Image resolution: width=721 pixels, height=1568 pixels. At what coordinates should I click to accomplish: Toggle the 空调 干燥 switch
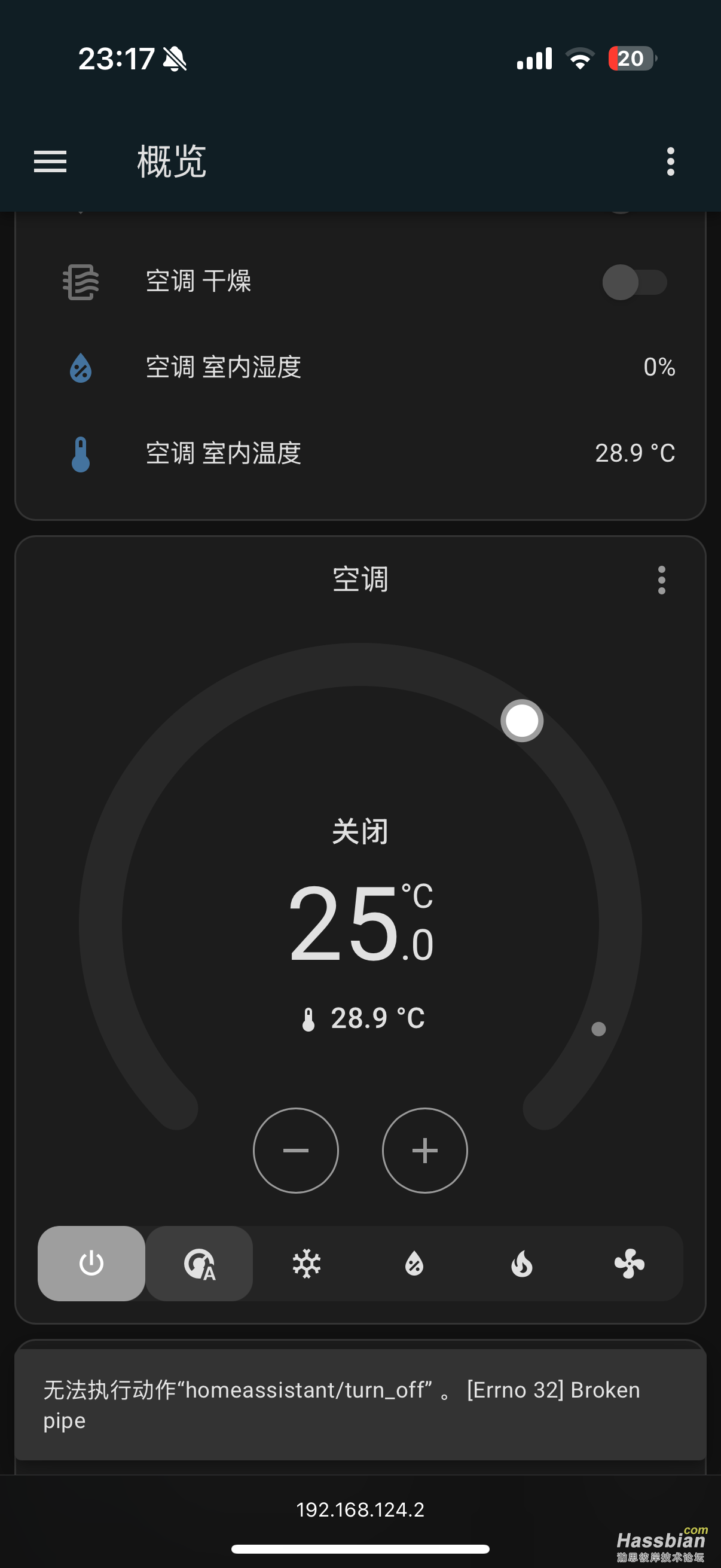[634, 282]
